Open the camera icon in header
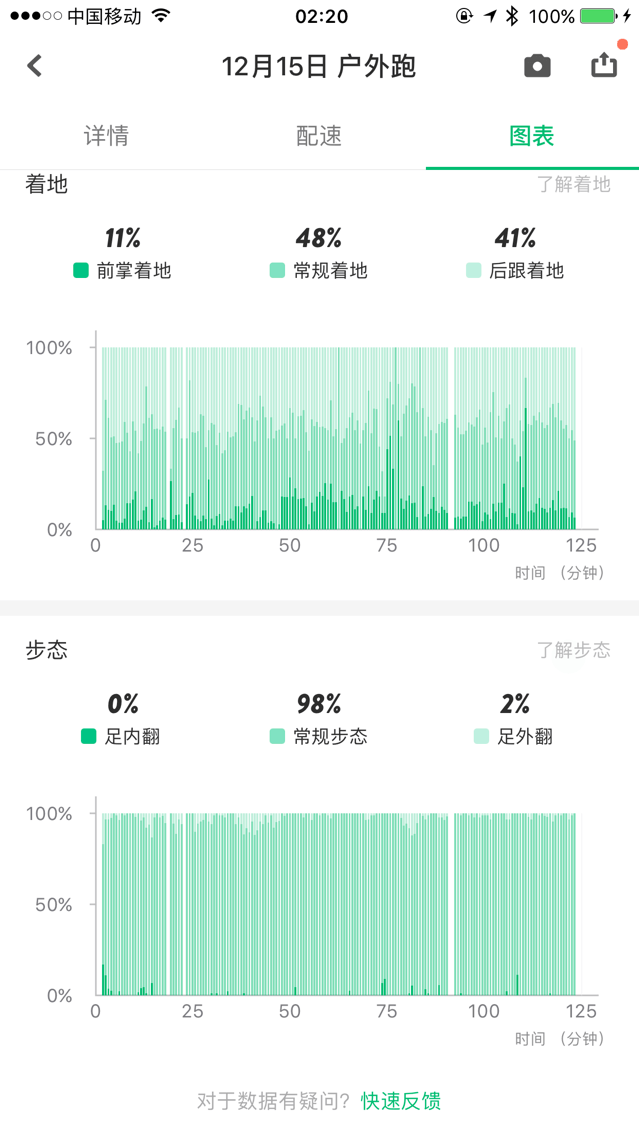 point(537,67)
